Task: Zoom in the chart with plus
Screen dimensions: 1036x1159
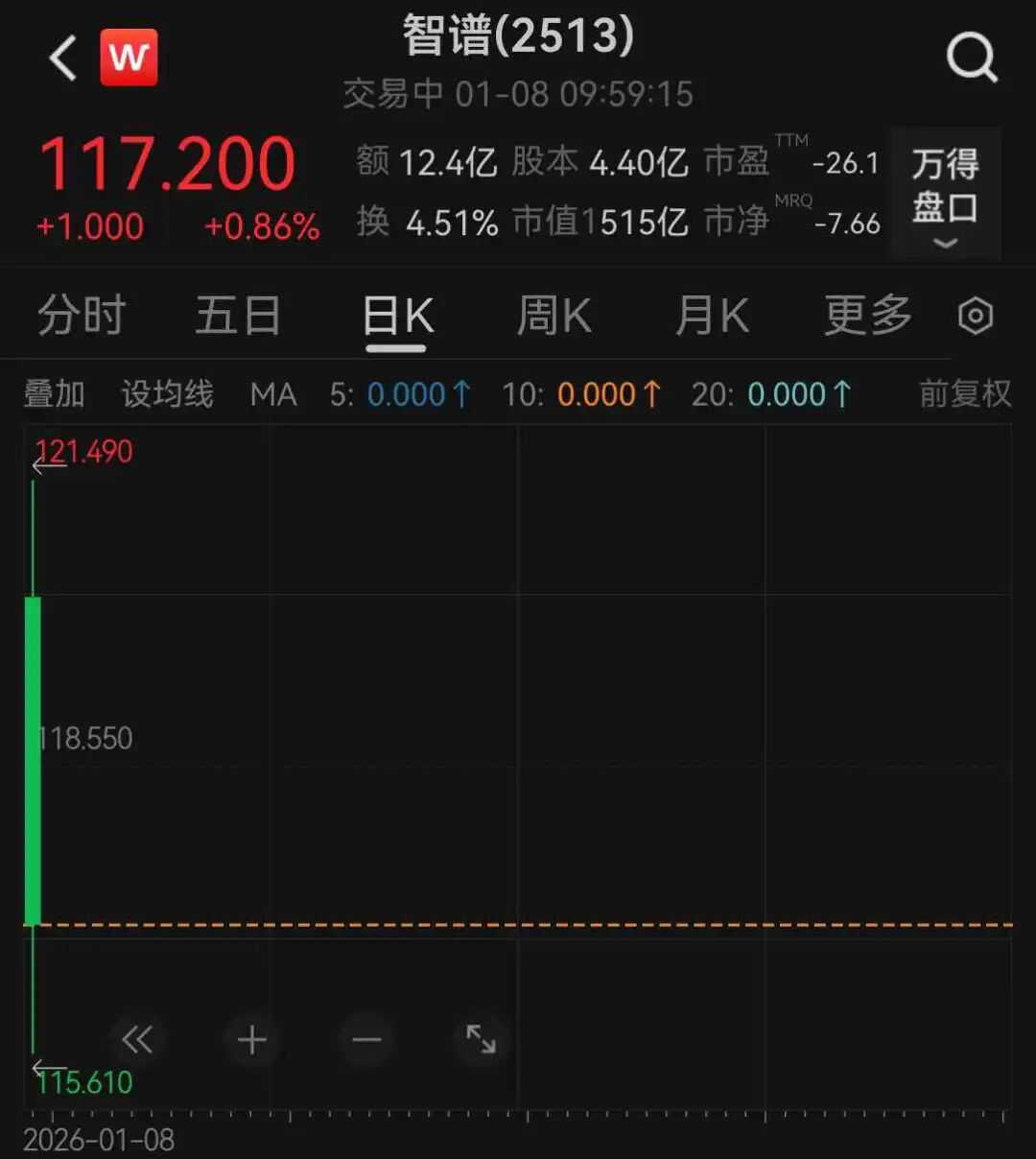Action: click(x=251, y=1039)
